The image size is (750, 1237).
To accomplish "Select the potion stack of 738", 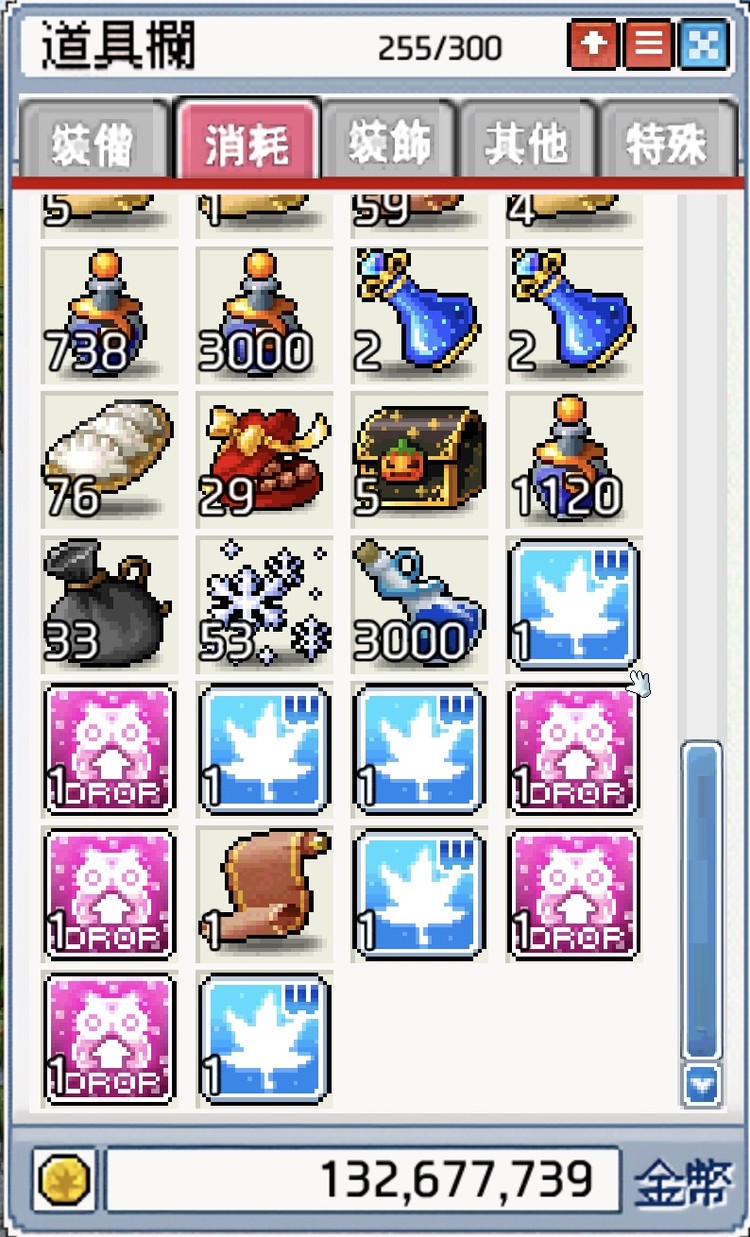I will (109, 314).
